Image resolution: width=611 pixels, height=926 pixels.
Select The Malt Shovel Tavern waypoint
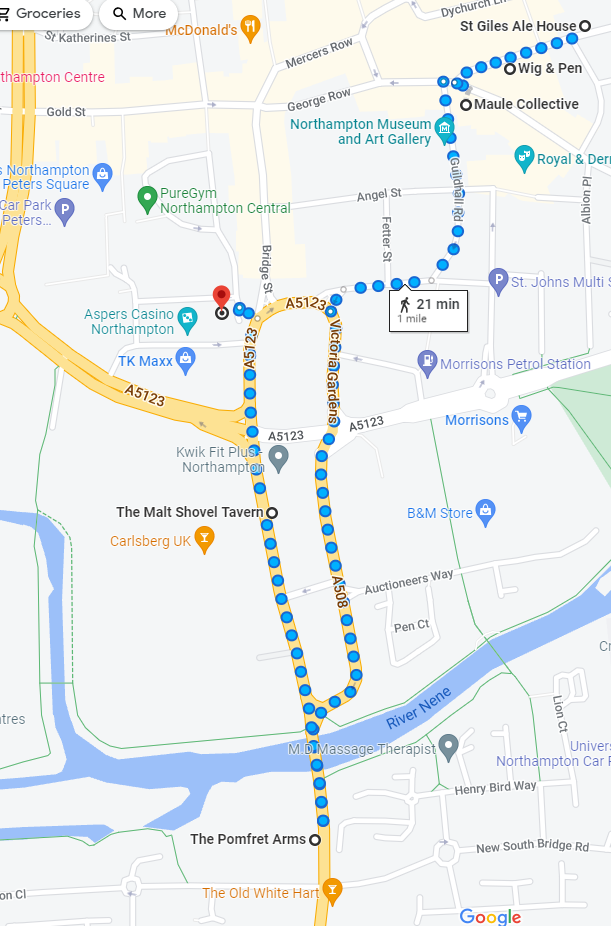click(271, 512)
